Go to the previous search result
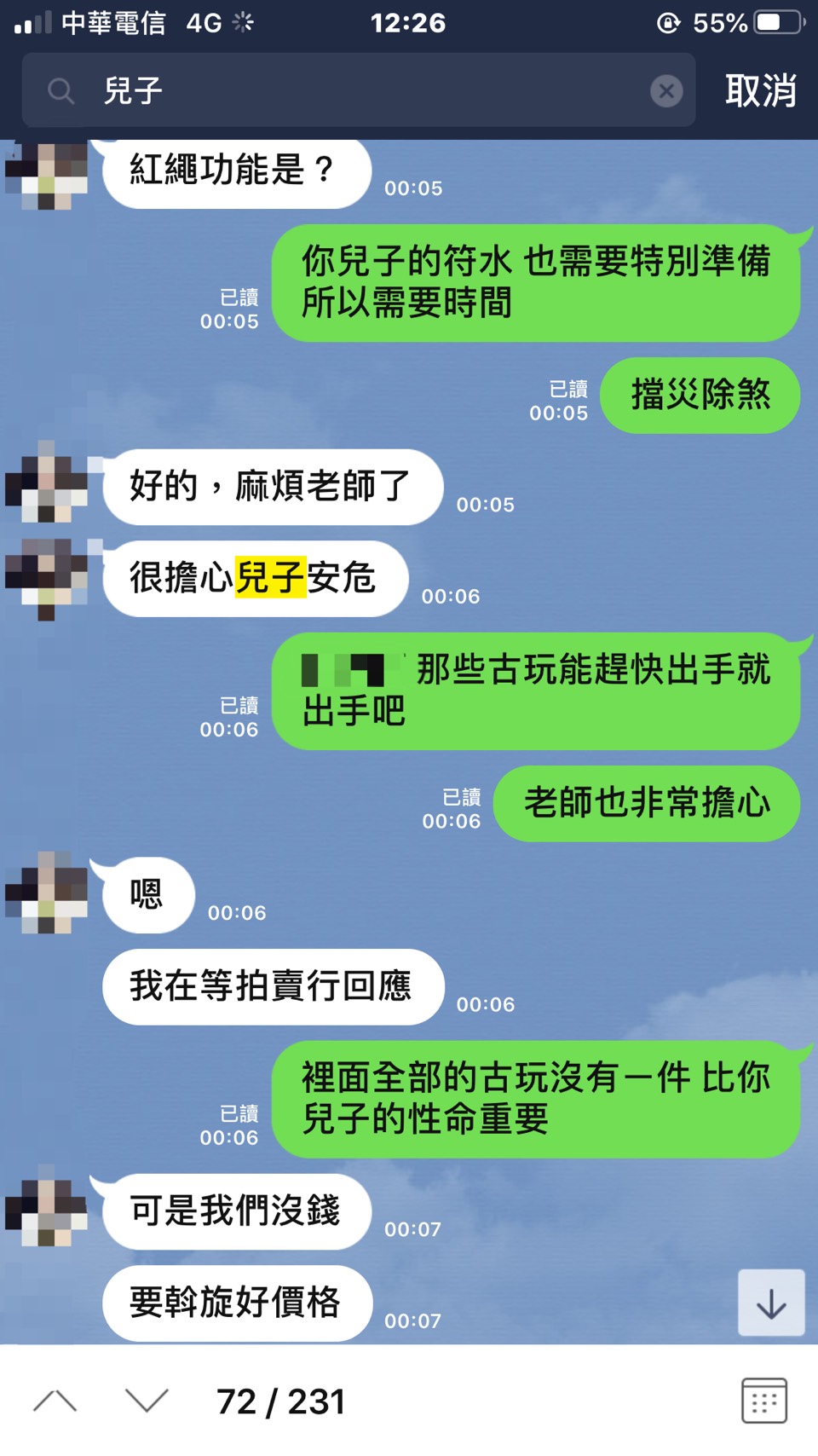 coord(55,1401)
